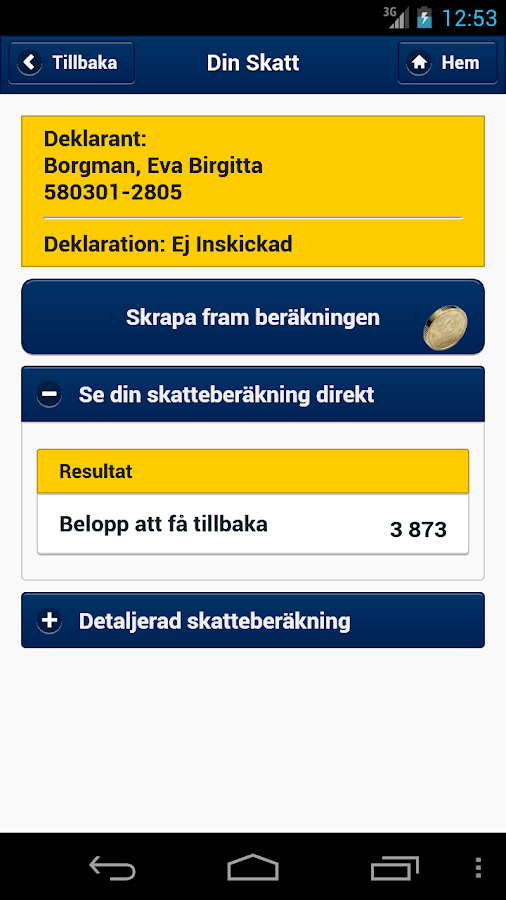
Task: Open the system overflow menu dots
Action: [x=478, y=867]
